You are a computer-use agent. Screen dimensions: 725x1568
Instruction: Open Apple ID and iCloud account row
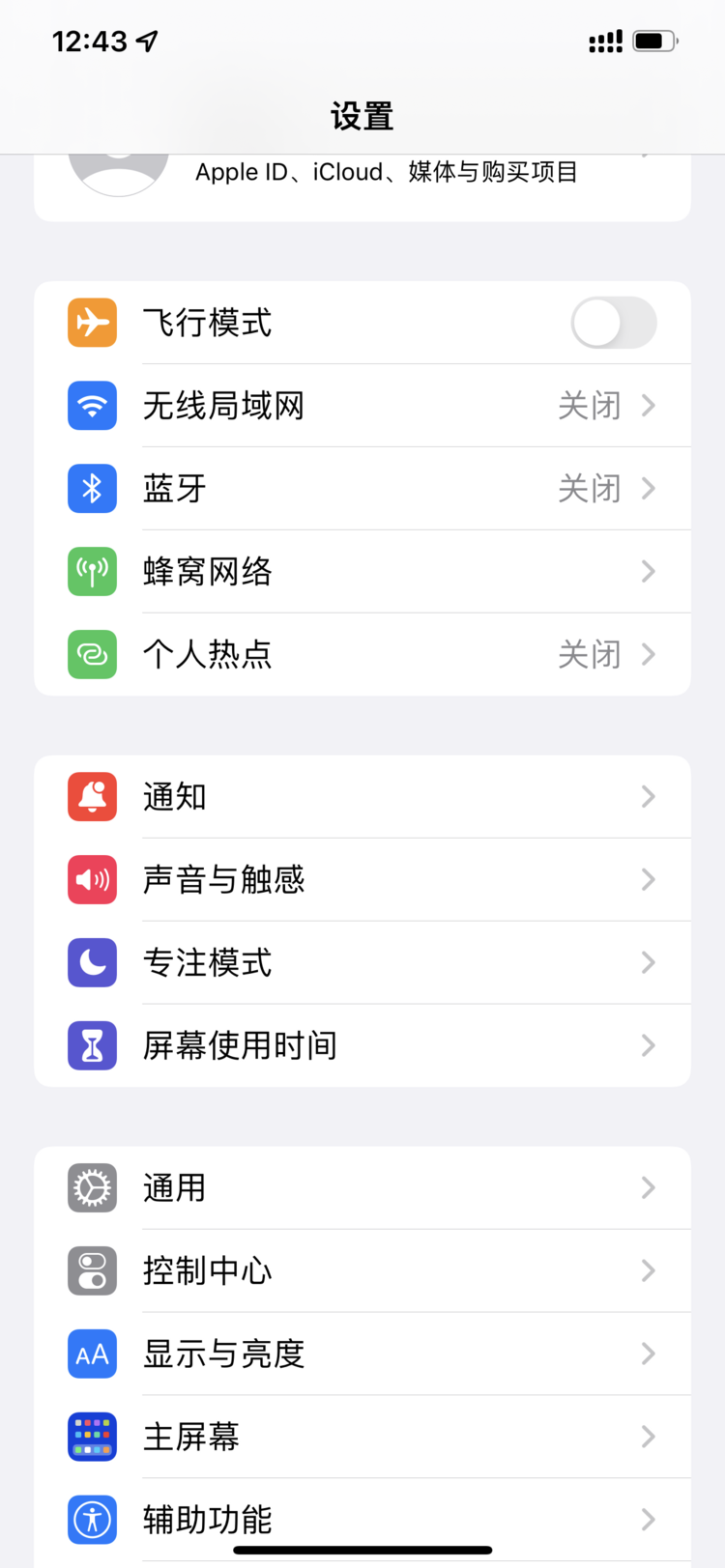click(387, 184)
